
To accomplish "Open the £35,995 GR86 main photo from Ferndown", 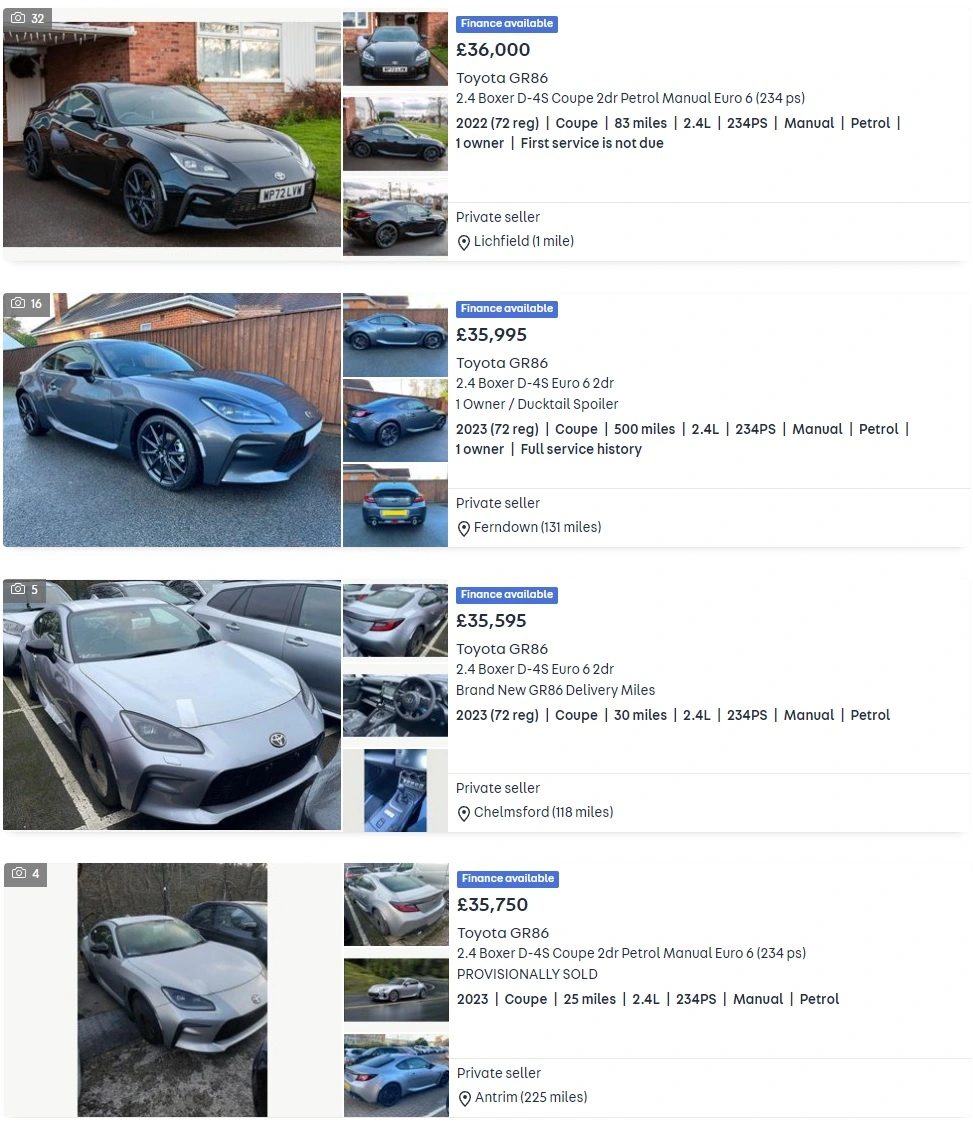I will point(172,420).
